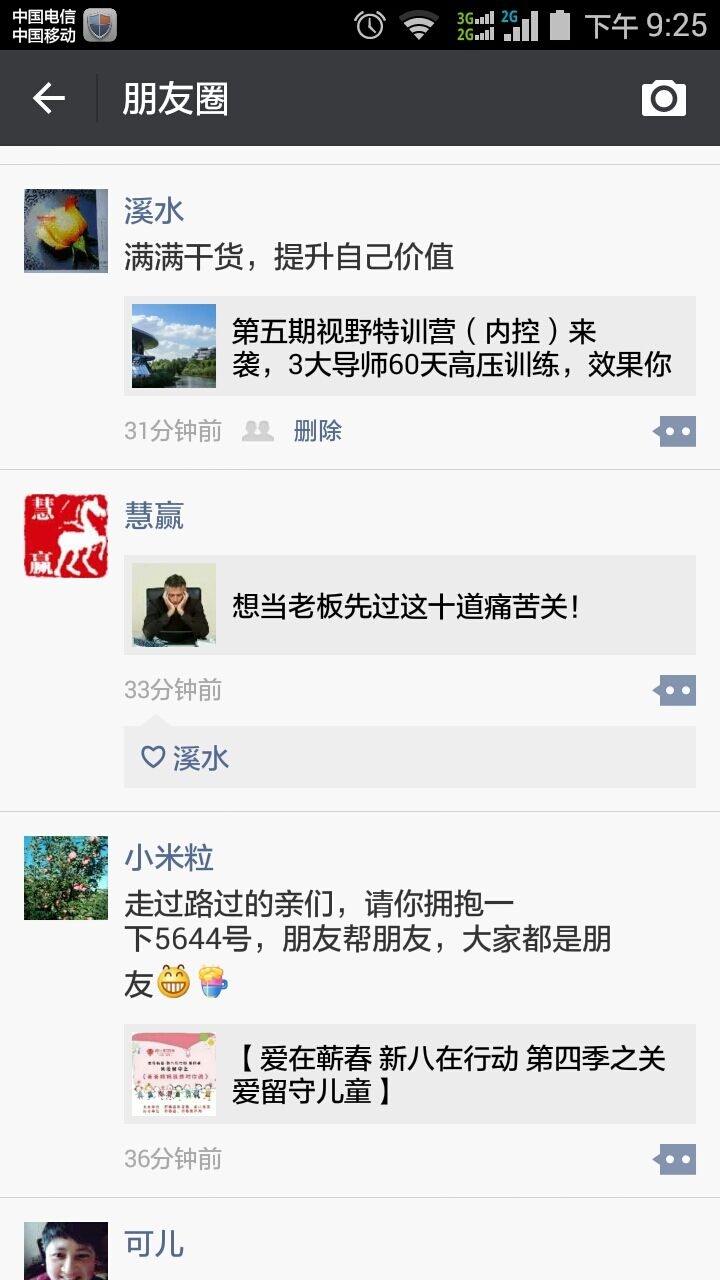Screen dimensions: 720x1280
Task: Open the article 想当老板先过这十道痛苦关
Action: [x=410, y=605]
